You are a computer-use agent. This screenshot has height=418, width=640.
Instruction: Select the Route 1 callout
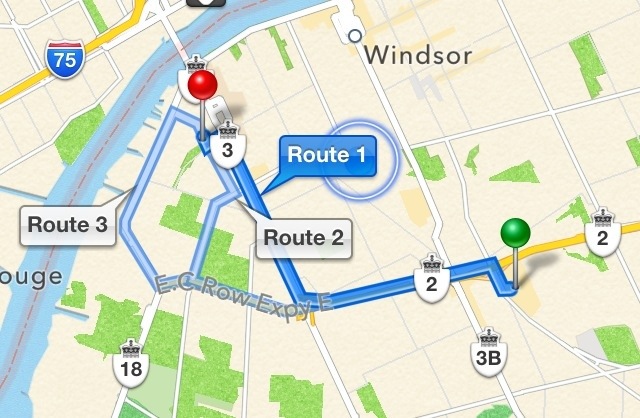point(325,157)
